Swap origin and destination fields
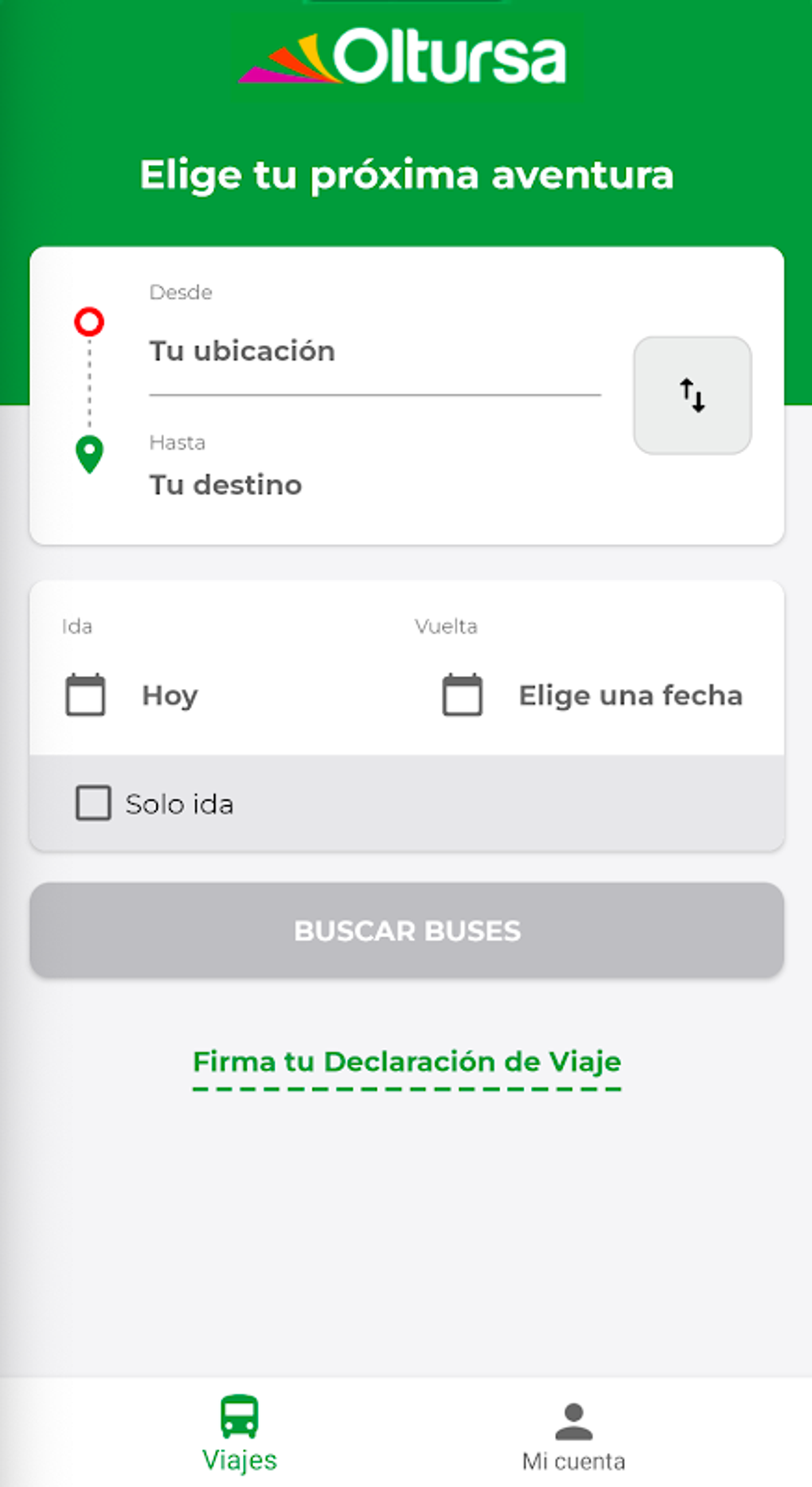The image size is (812, 1487). (692, 395)
